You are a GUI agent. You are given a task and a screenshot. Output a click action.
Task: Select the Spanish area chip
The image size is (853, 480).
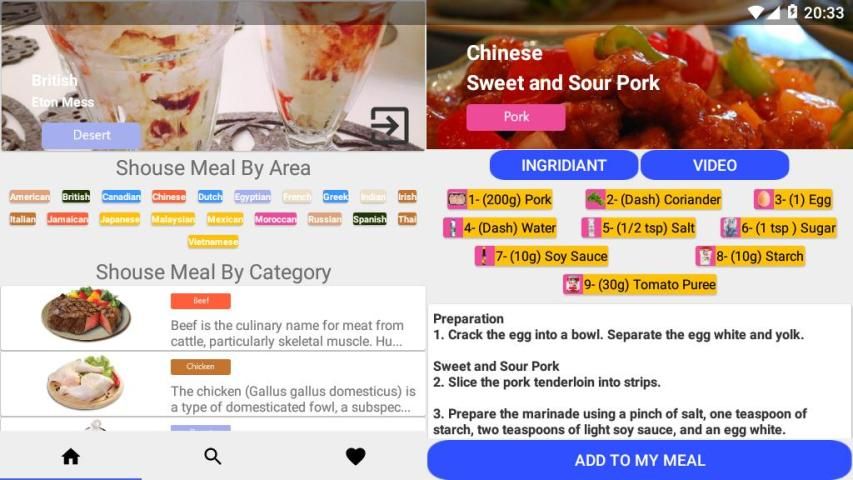coord(369,219)
